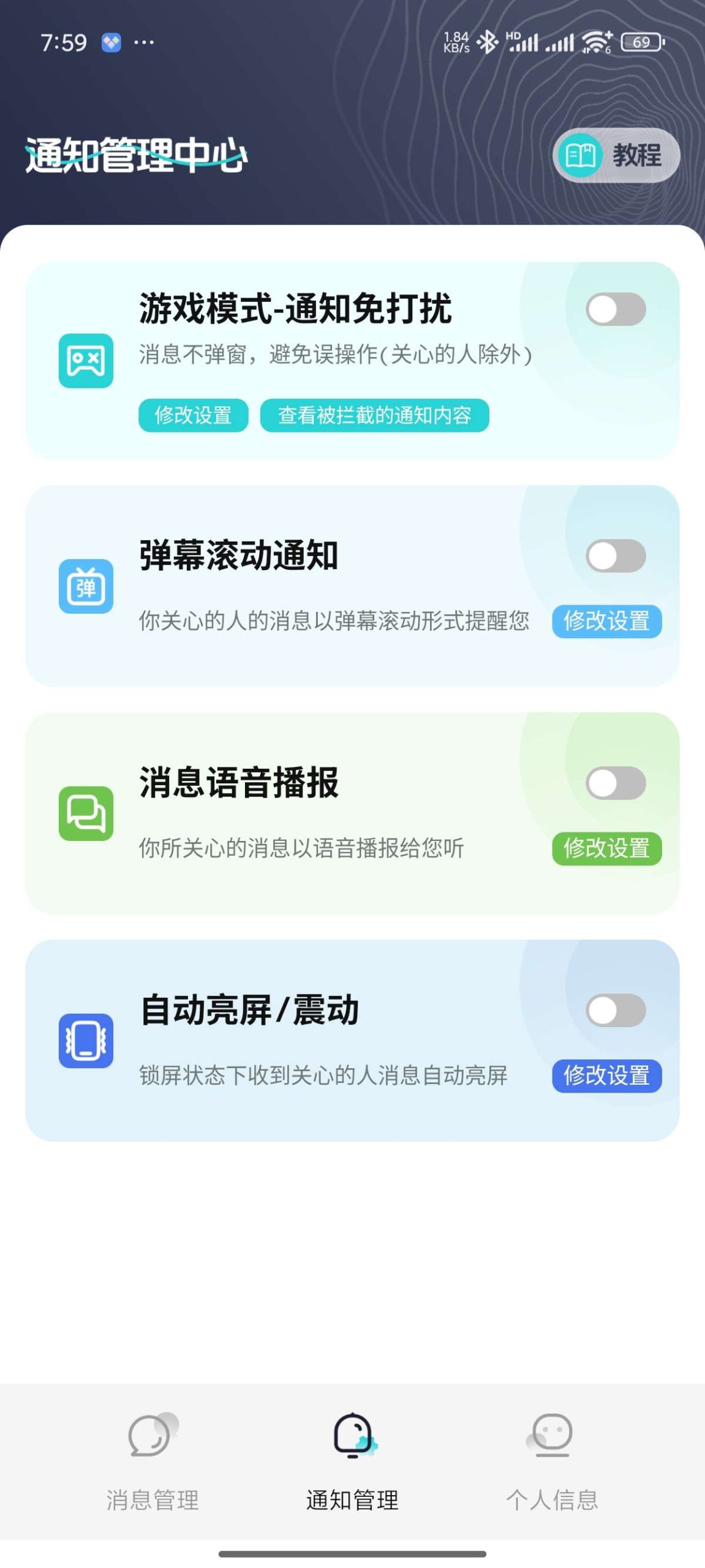
Task: Tap the Wi-Fi icon in status bar
Action: pos(595,42)
